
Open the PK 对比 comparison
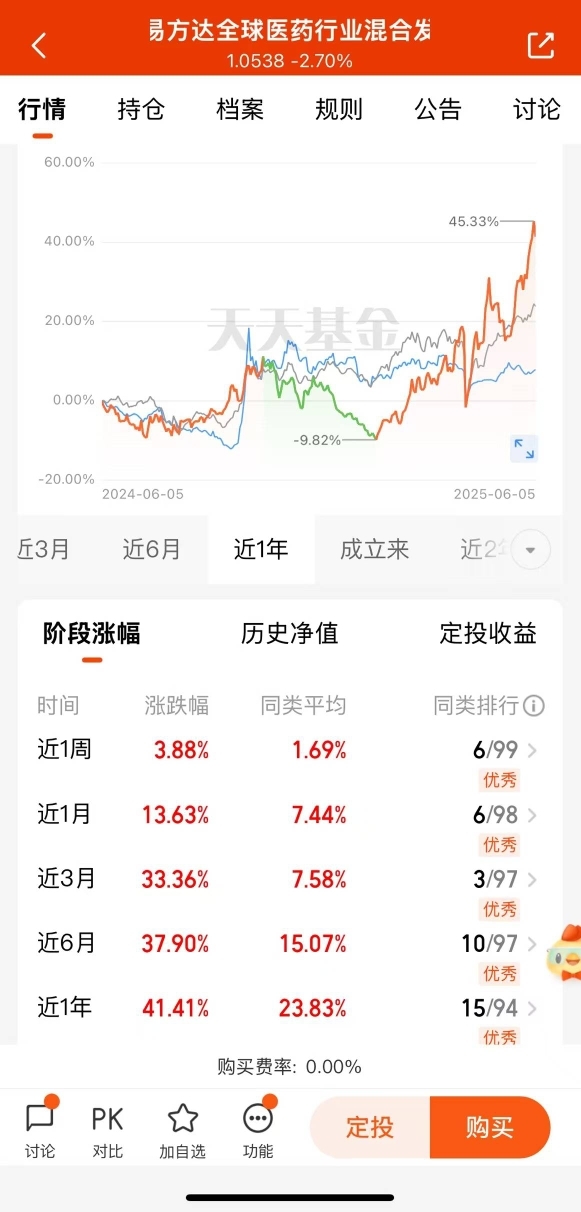click(x=108, y=1130)
